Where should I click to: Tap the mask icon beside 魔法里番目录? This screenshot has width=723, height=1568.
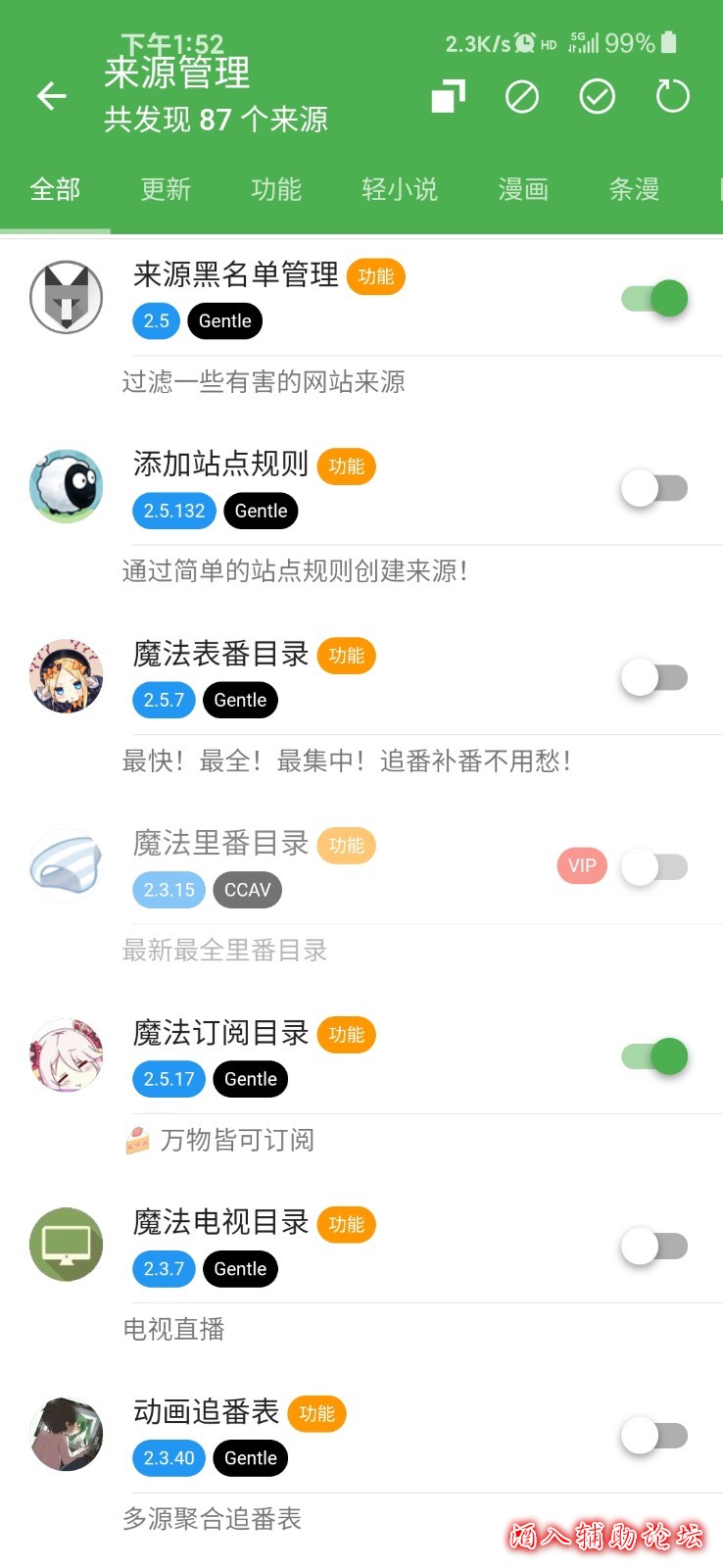click(x=66, y=866)
